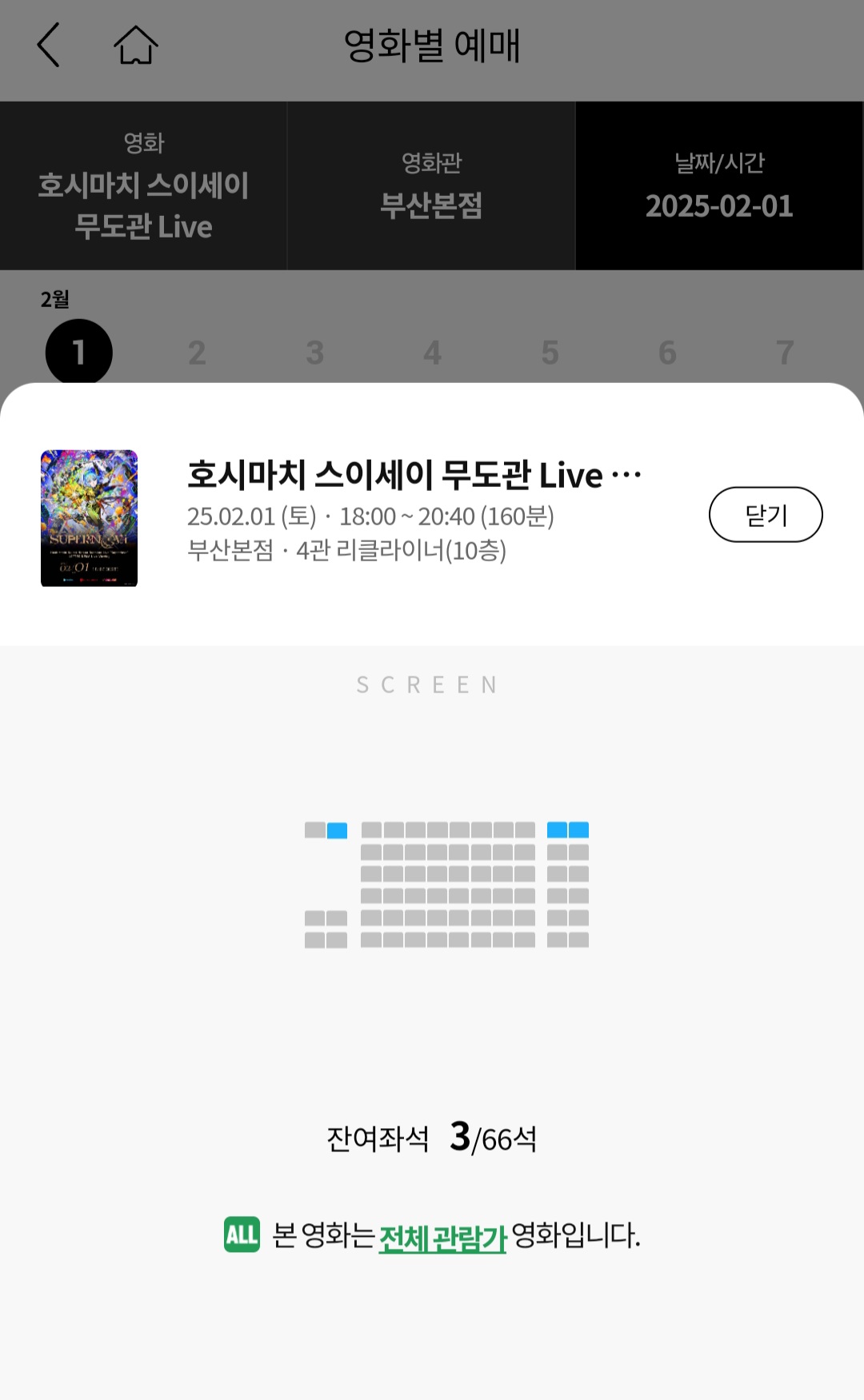Choose date 5 in the calendar
The width and height of the screenshot is (864, 1400).
(x=550, y=353)
